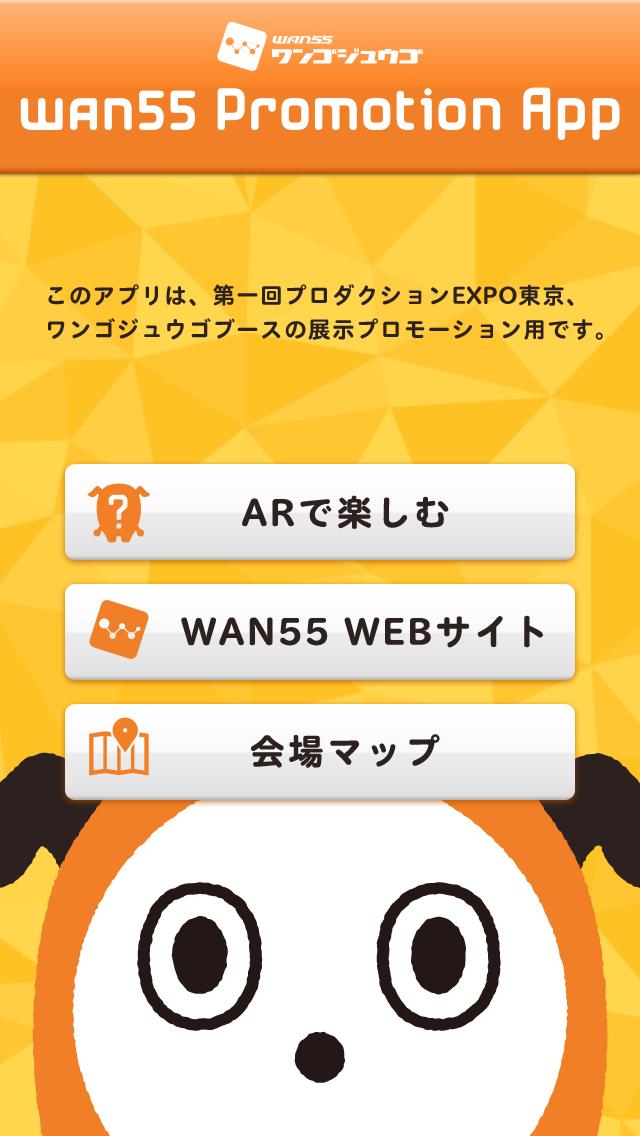
Task: Open the ARで楽しむ AR experience
Action: (320, 512)
